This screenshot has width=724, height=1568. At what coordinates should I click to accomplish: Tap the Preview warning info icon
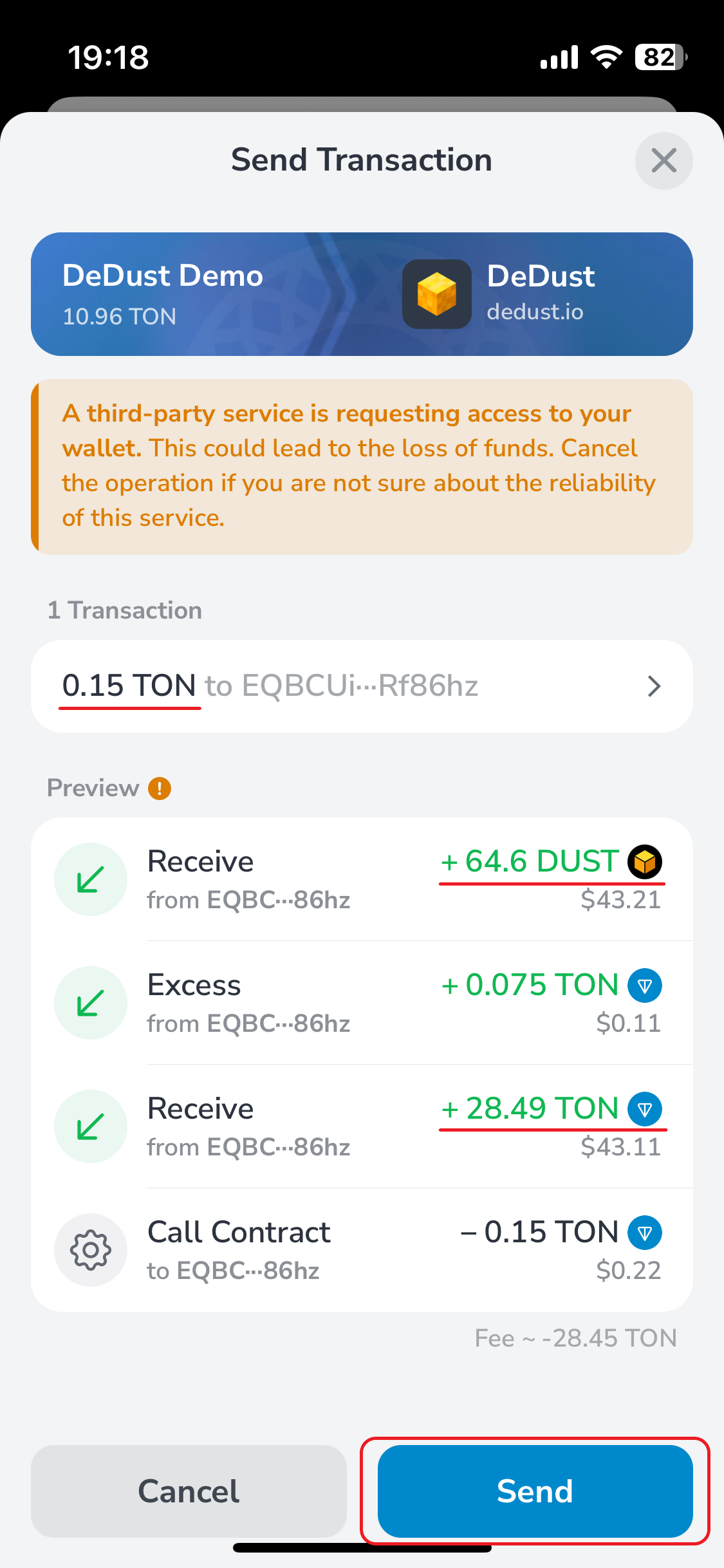(x=160, y=789)
